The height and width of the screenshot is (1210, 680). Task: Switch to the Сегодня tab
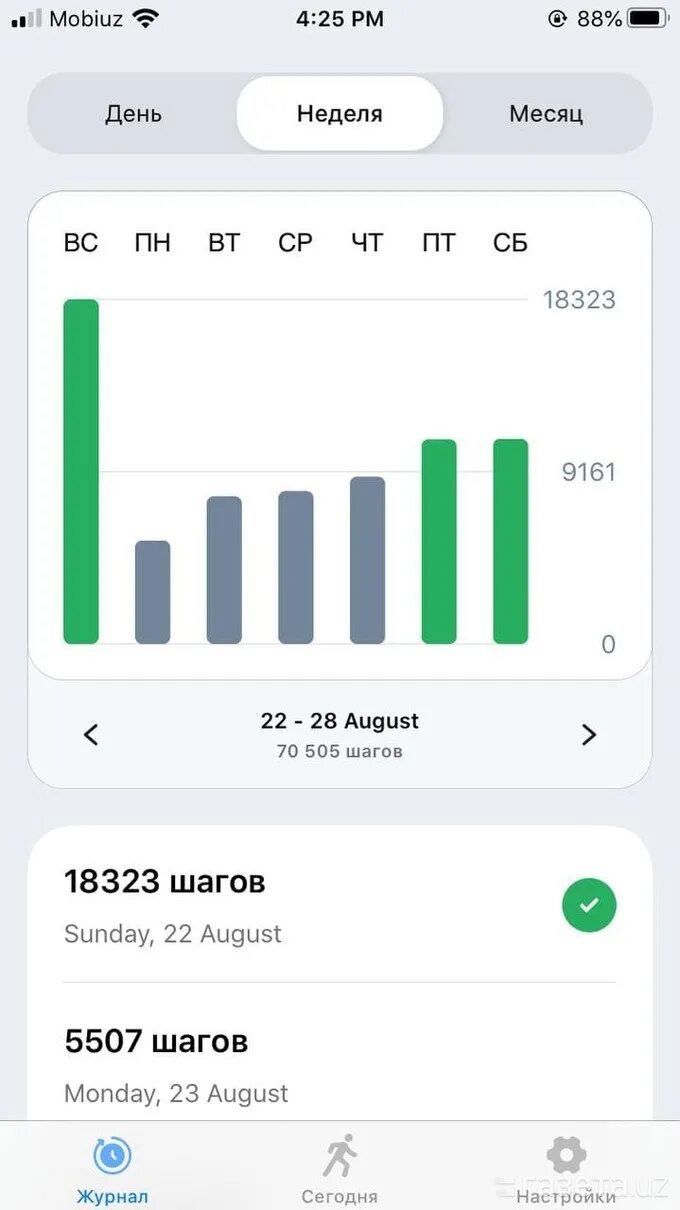click(x=340, y=1169)
